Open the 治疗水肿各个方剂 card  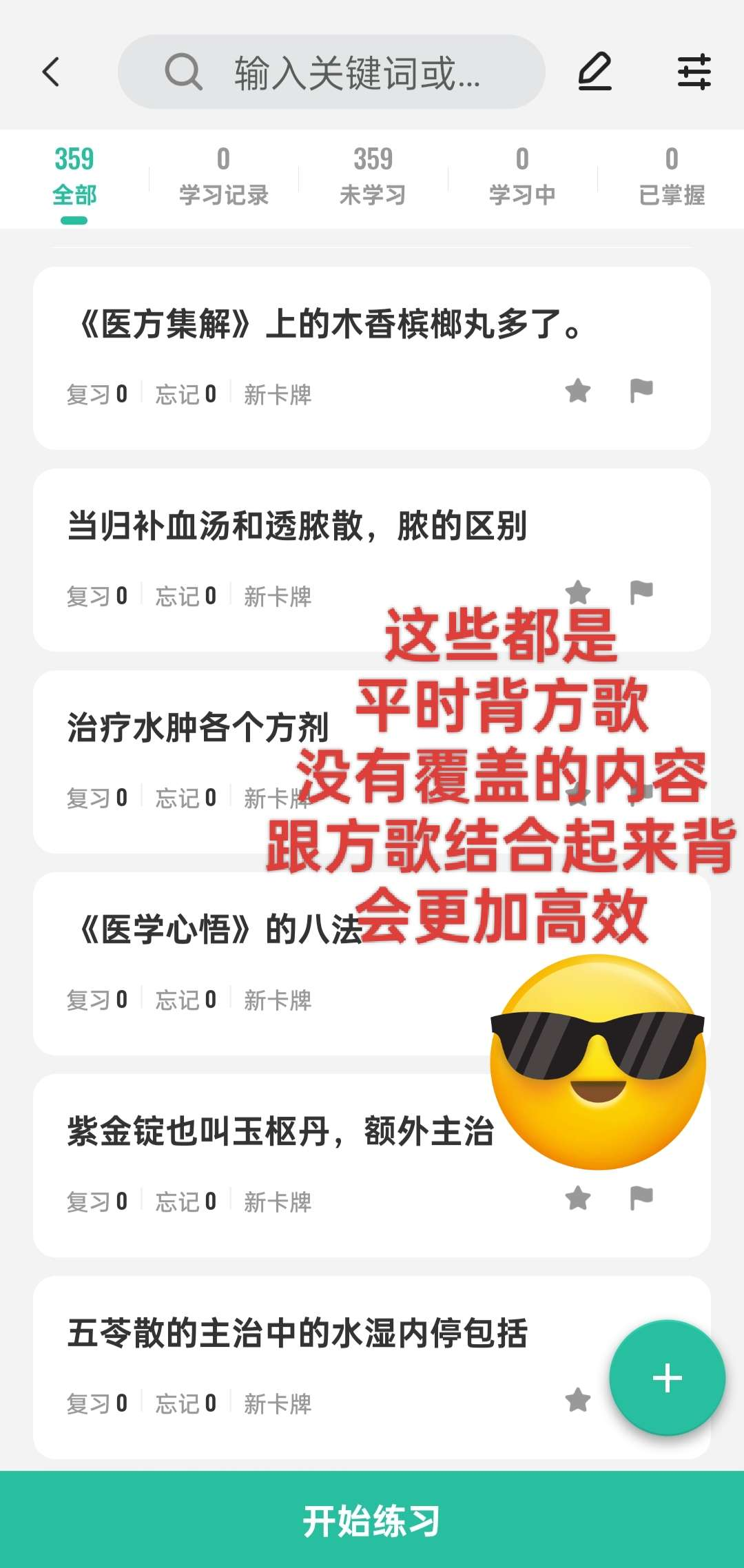198,728
